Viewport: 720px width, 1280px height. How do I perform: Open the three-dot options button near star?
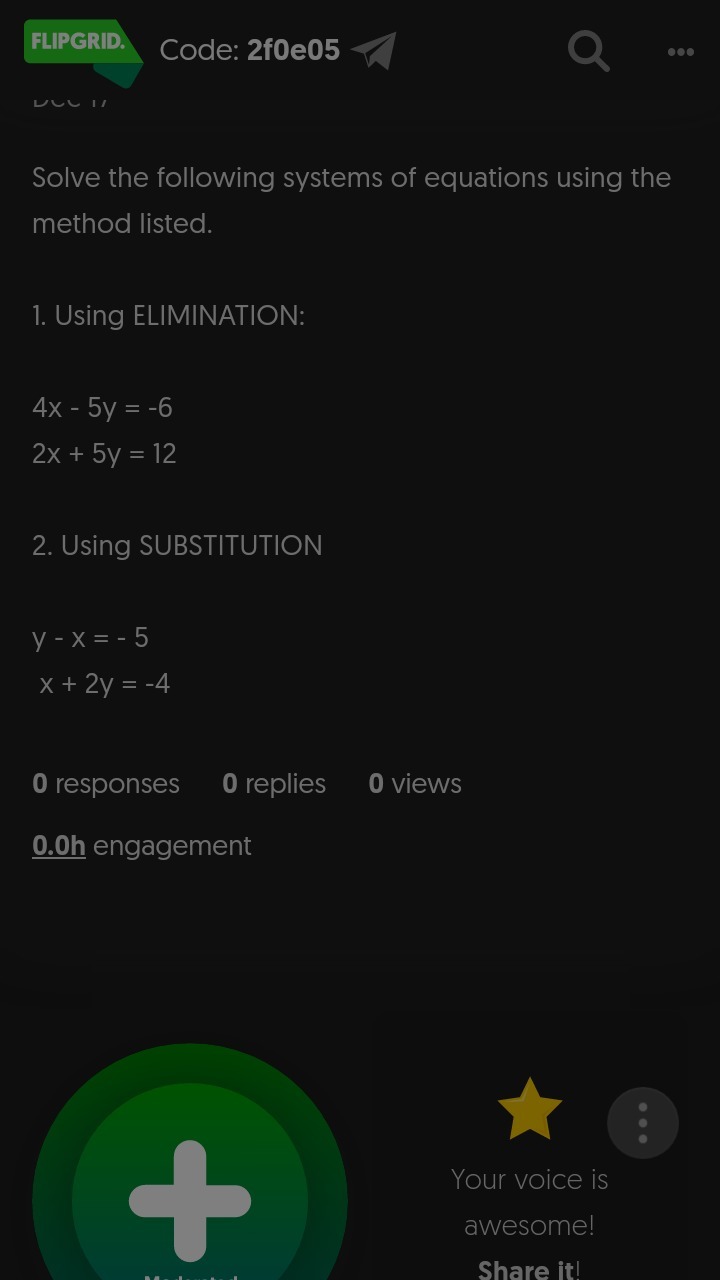[x=642, y=1123]
